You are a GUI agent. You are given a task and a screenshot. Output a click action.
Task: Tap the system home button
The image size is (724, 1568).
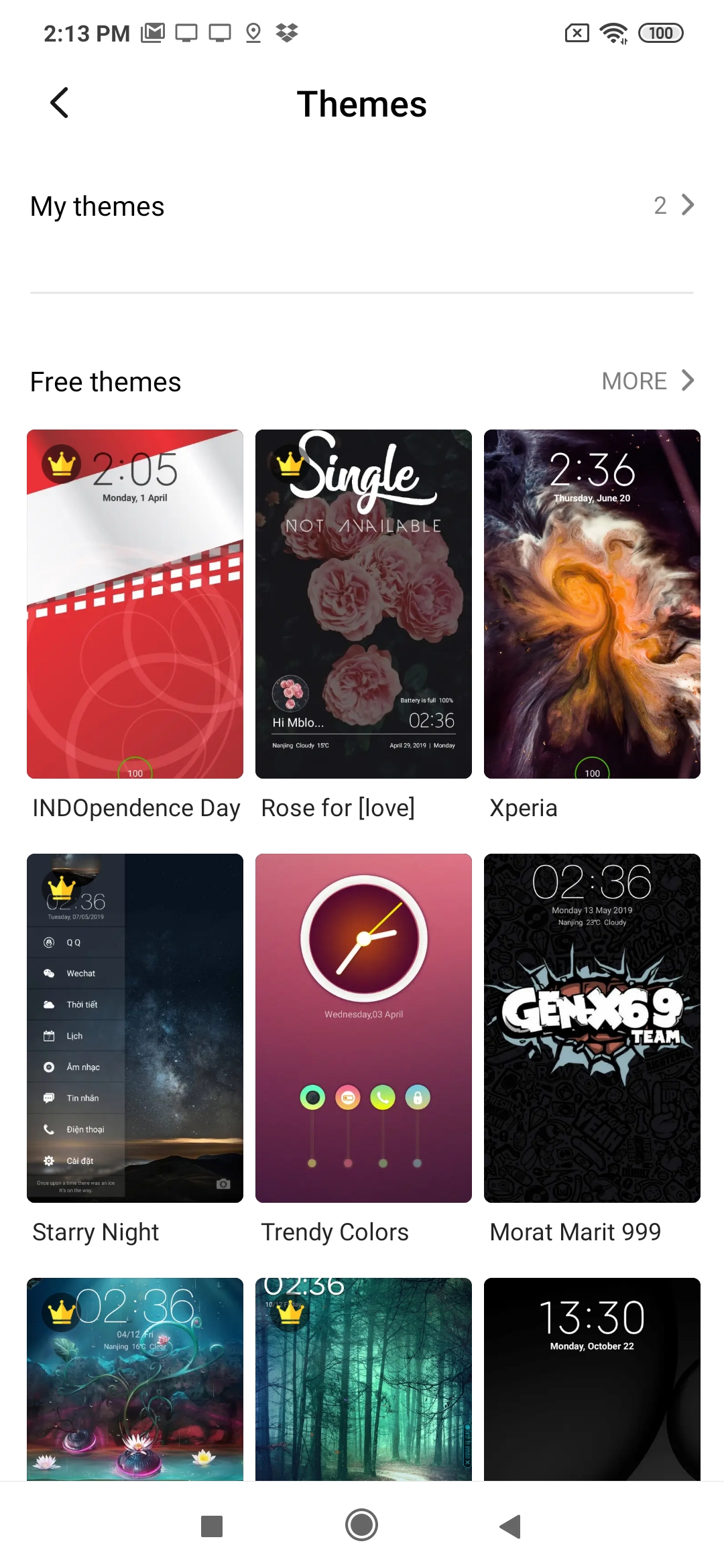(x=362, y=1525)
